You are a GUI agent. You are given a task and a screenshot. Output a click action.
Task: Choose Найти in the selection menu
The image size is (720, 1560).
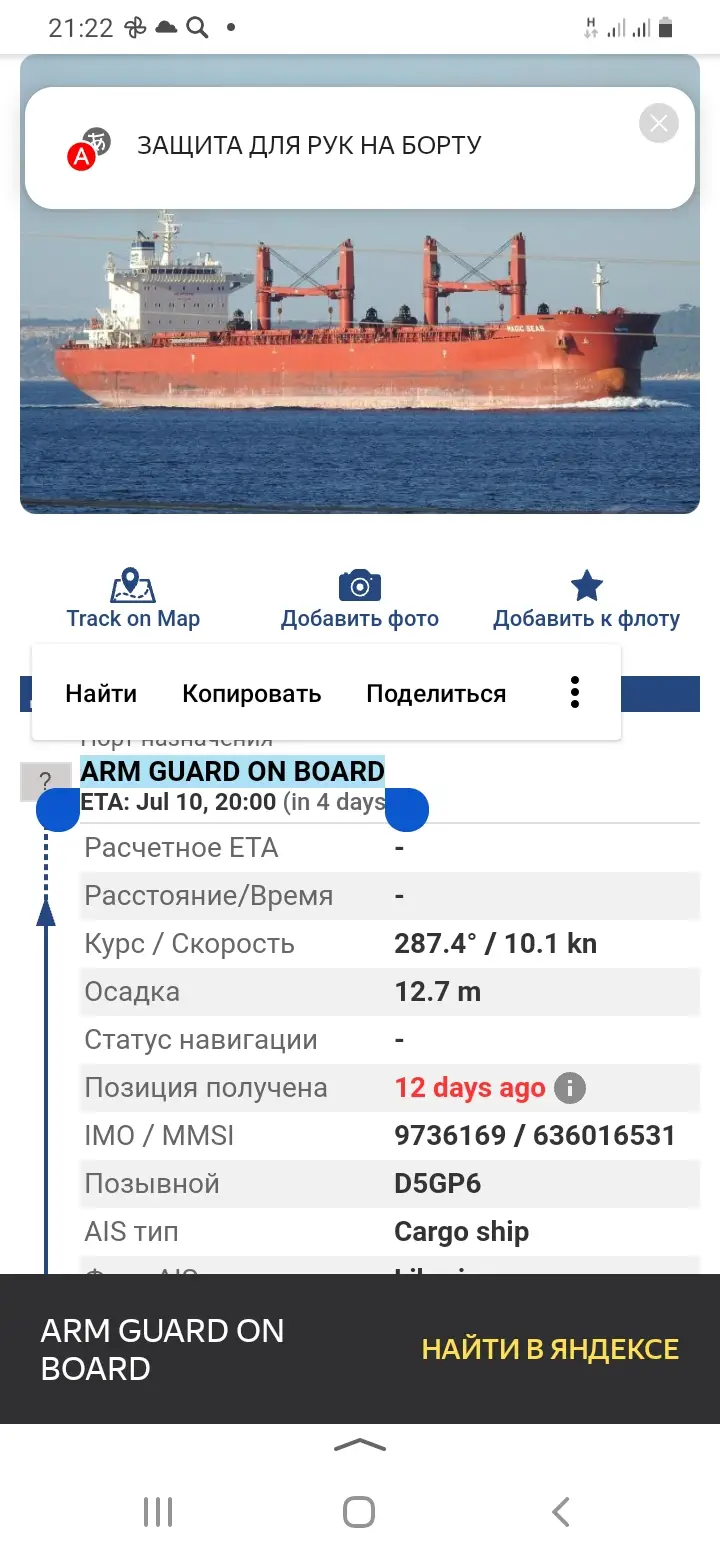pyautogui.click(x=101, y=693)
